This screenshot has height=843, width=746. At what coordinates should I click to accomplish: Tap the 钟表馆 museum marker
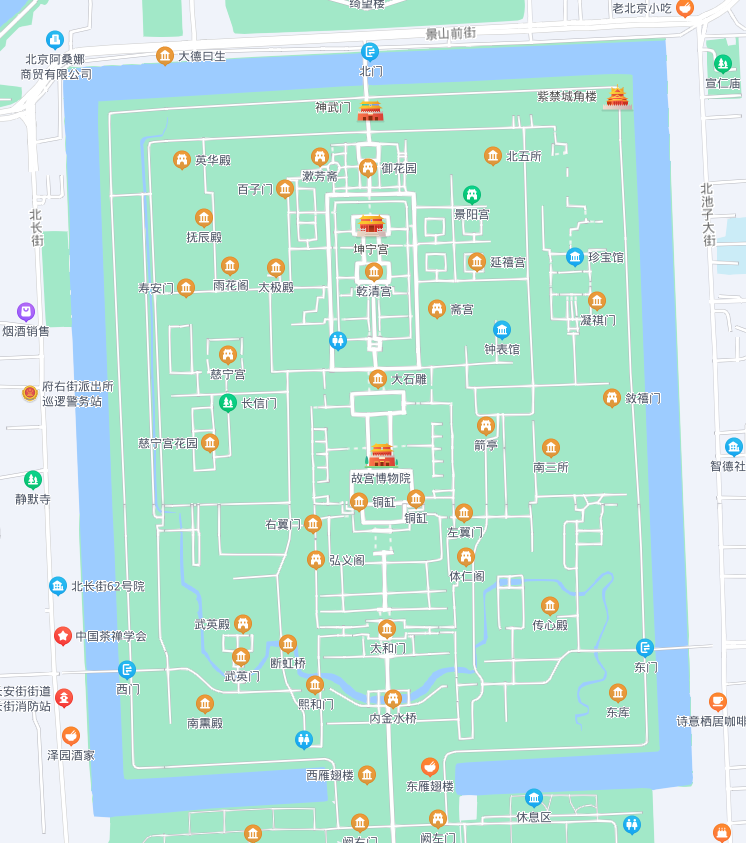[x=502, y=330]
